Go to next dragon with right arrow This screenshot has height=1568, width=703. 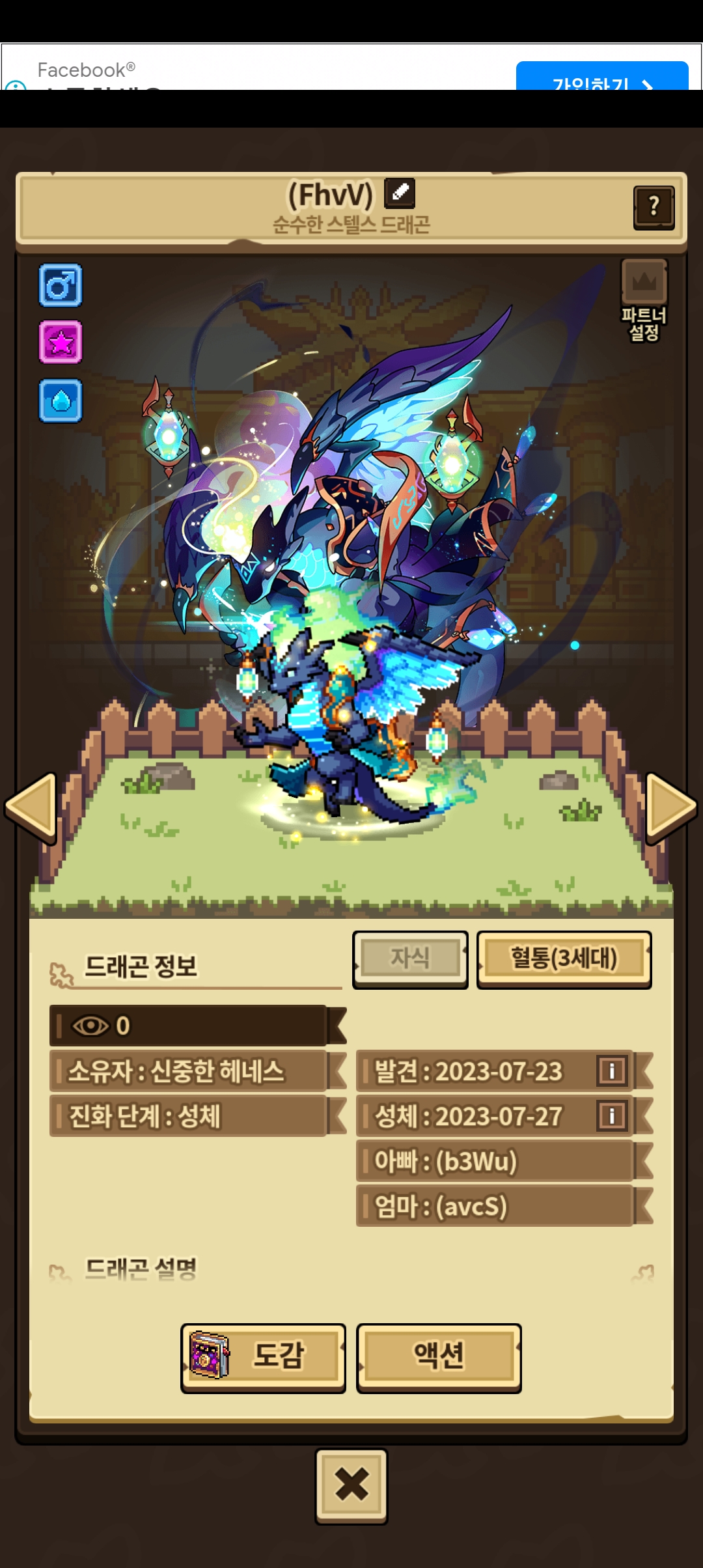pos(671,809)
